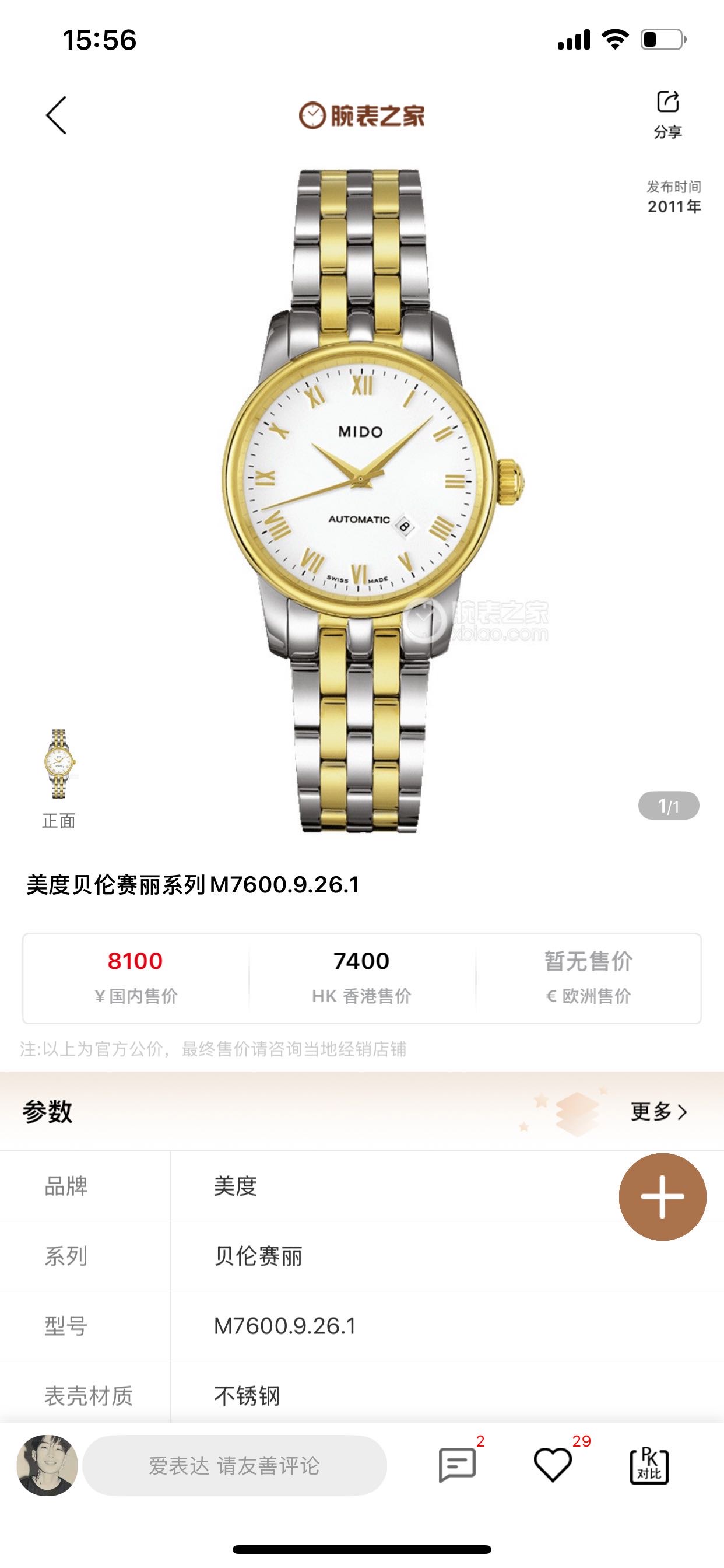Go back to the previous page
Image resolution: width=724 pixels, height=1568 pixels.
pos(56,115)
